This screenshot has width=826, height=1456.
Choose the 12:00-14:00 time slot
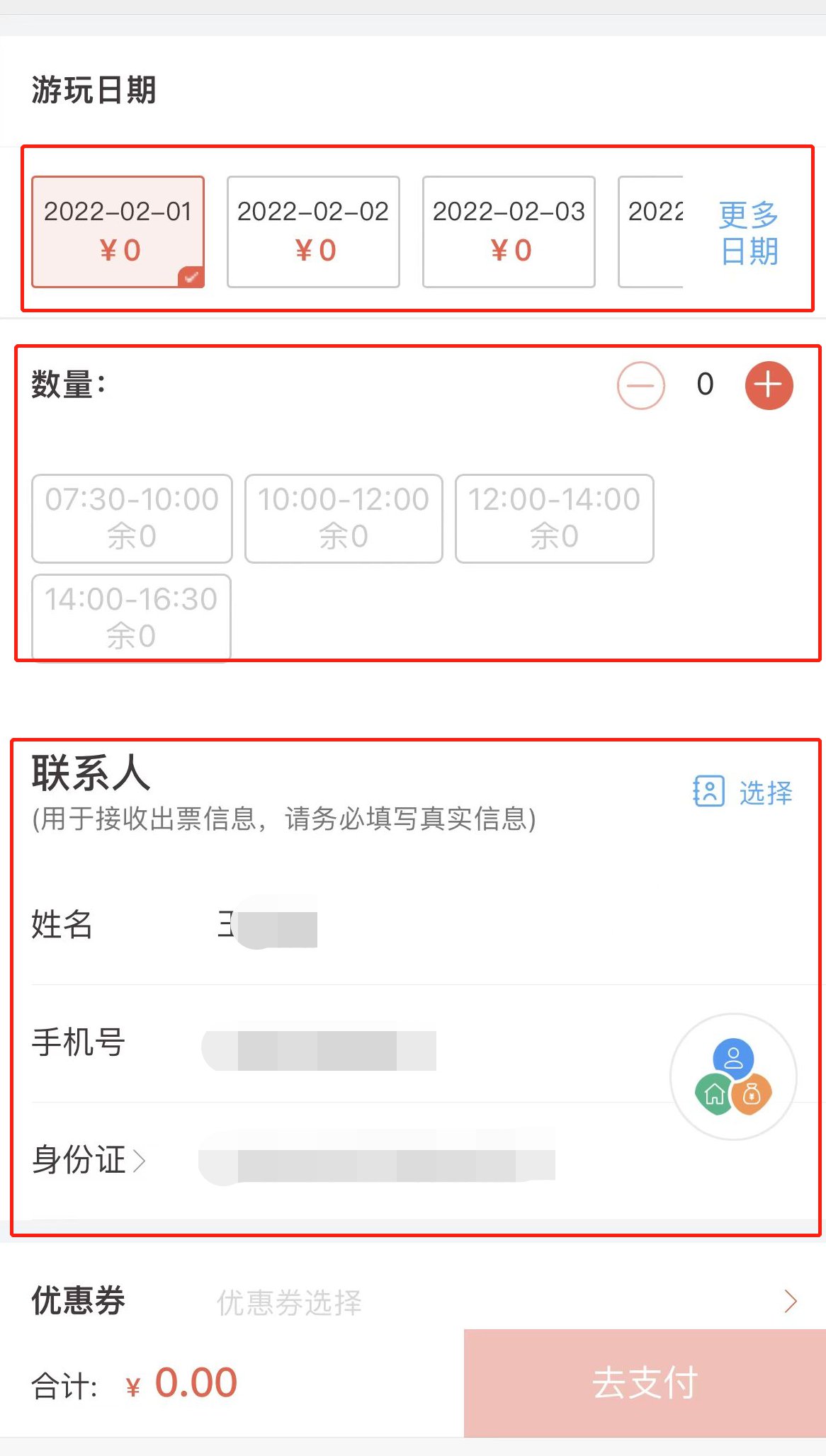(554, 518)
